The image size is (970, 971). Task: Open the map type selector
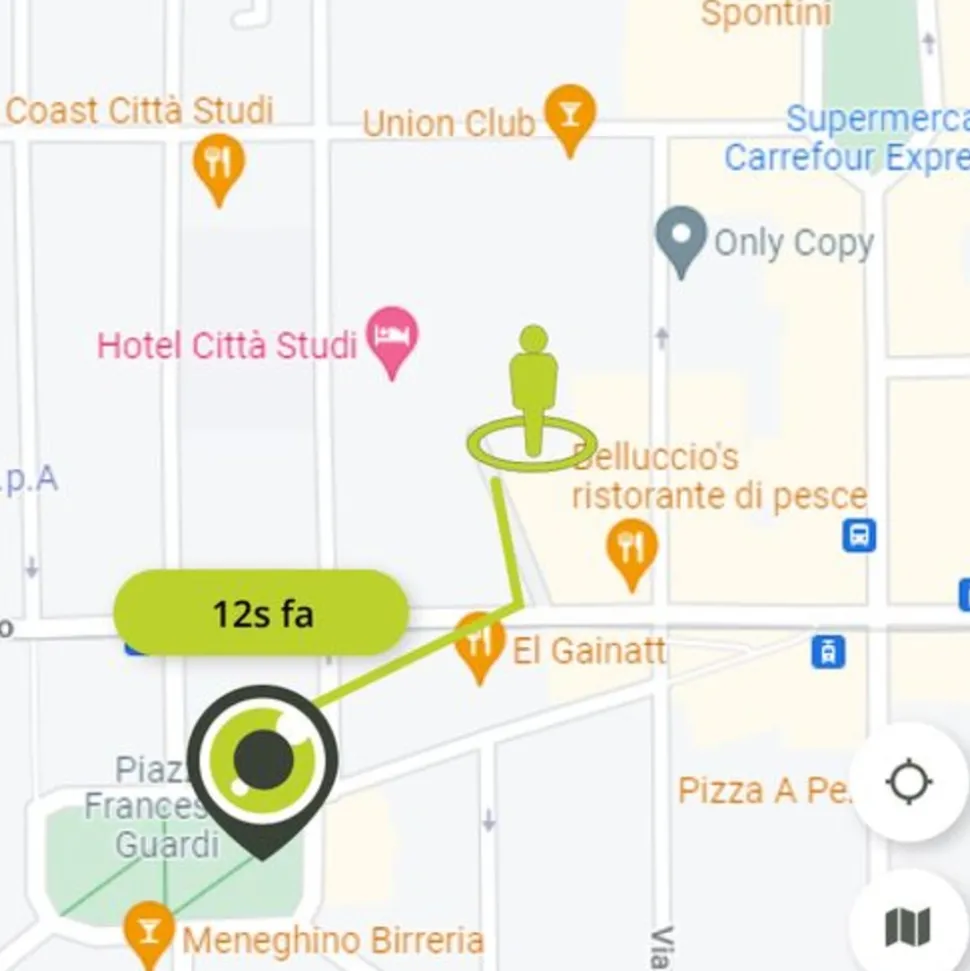(908, 926)
